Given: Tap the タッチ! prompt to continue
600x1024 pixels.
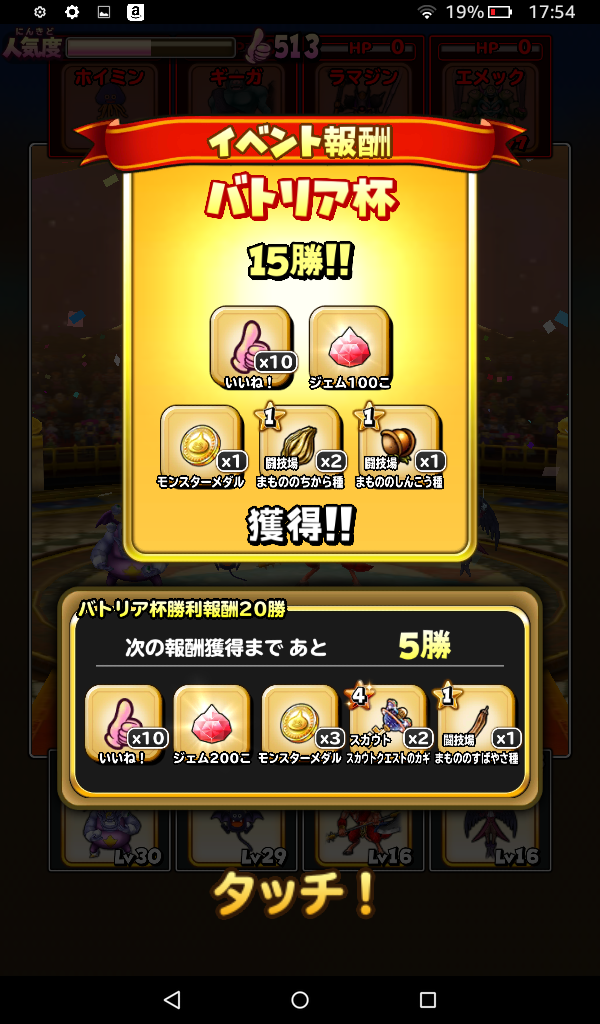Looking at the screenshot, I should (x=294, y=895).
